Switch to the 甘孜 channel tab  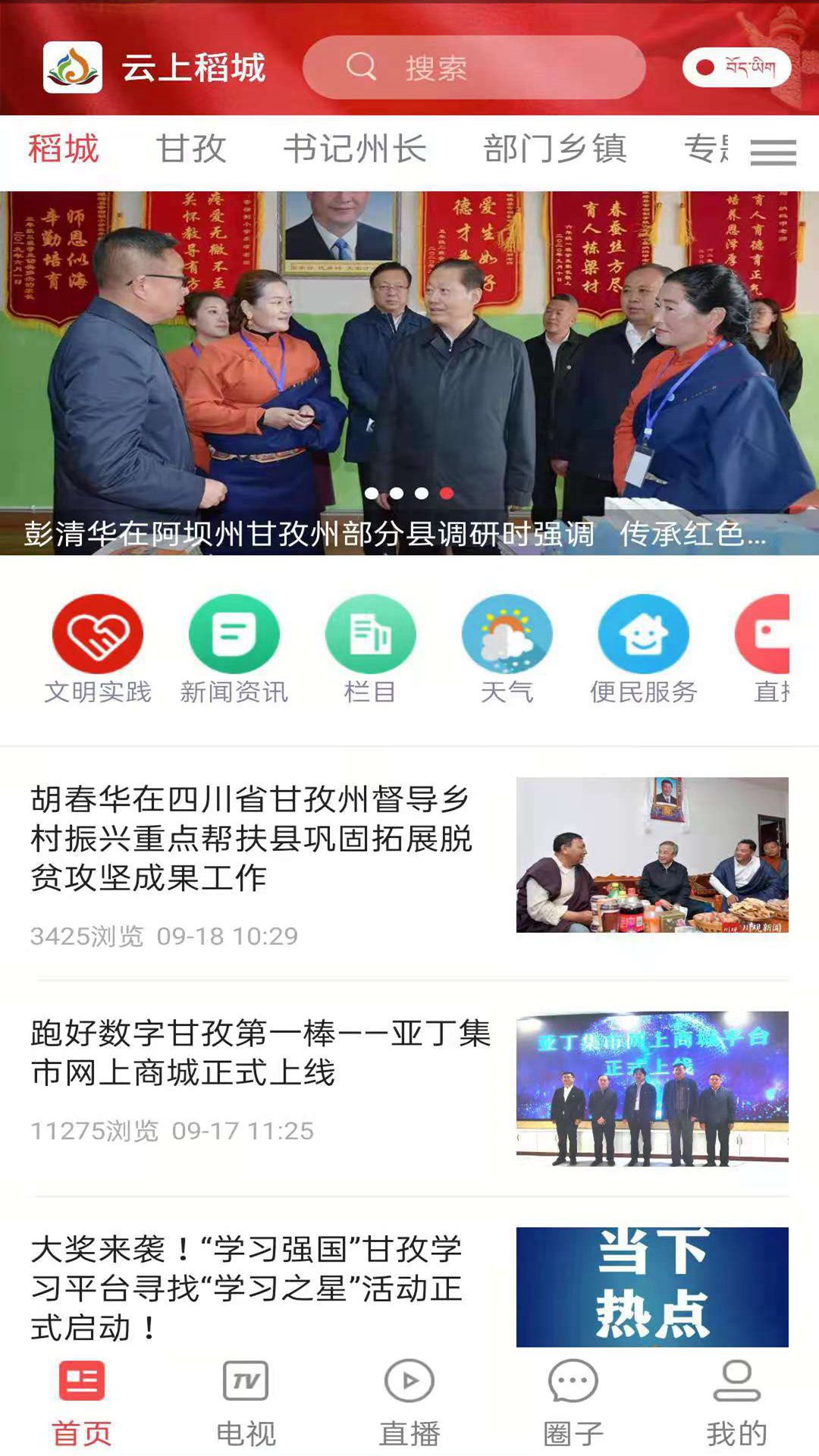pos(192,149)
